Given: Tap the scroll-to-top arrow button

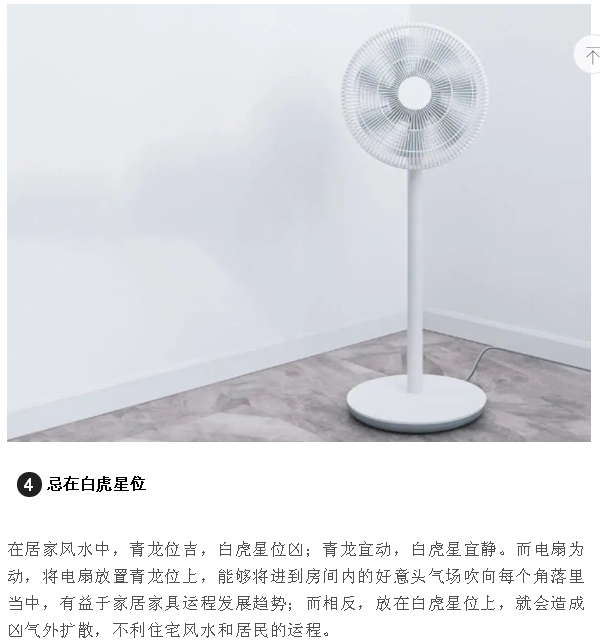Looking at the screenshot, I should coord(590,55).
